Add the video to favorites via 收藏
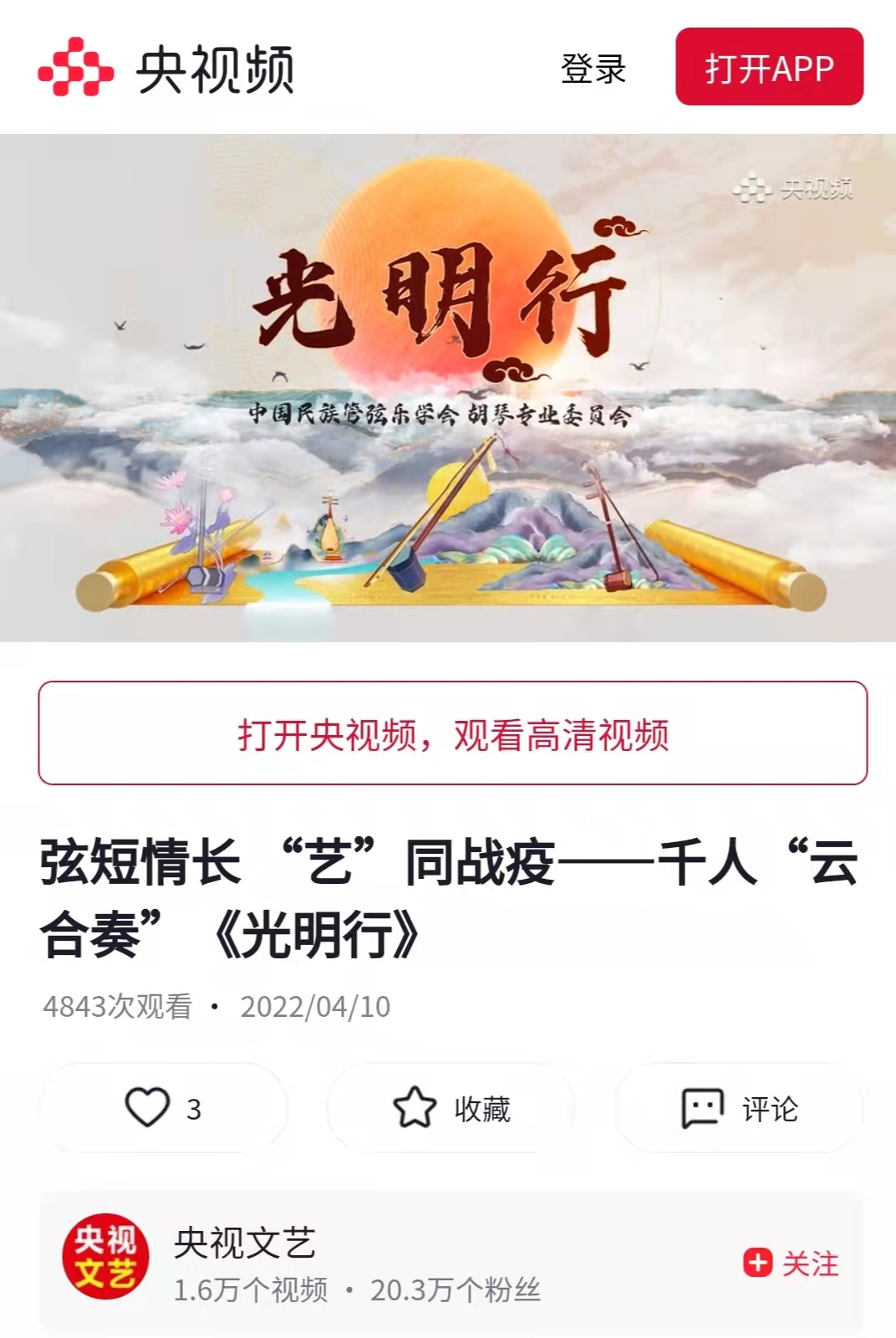 coord(451,1108)
